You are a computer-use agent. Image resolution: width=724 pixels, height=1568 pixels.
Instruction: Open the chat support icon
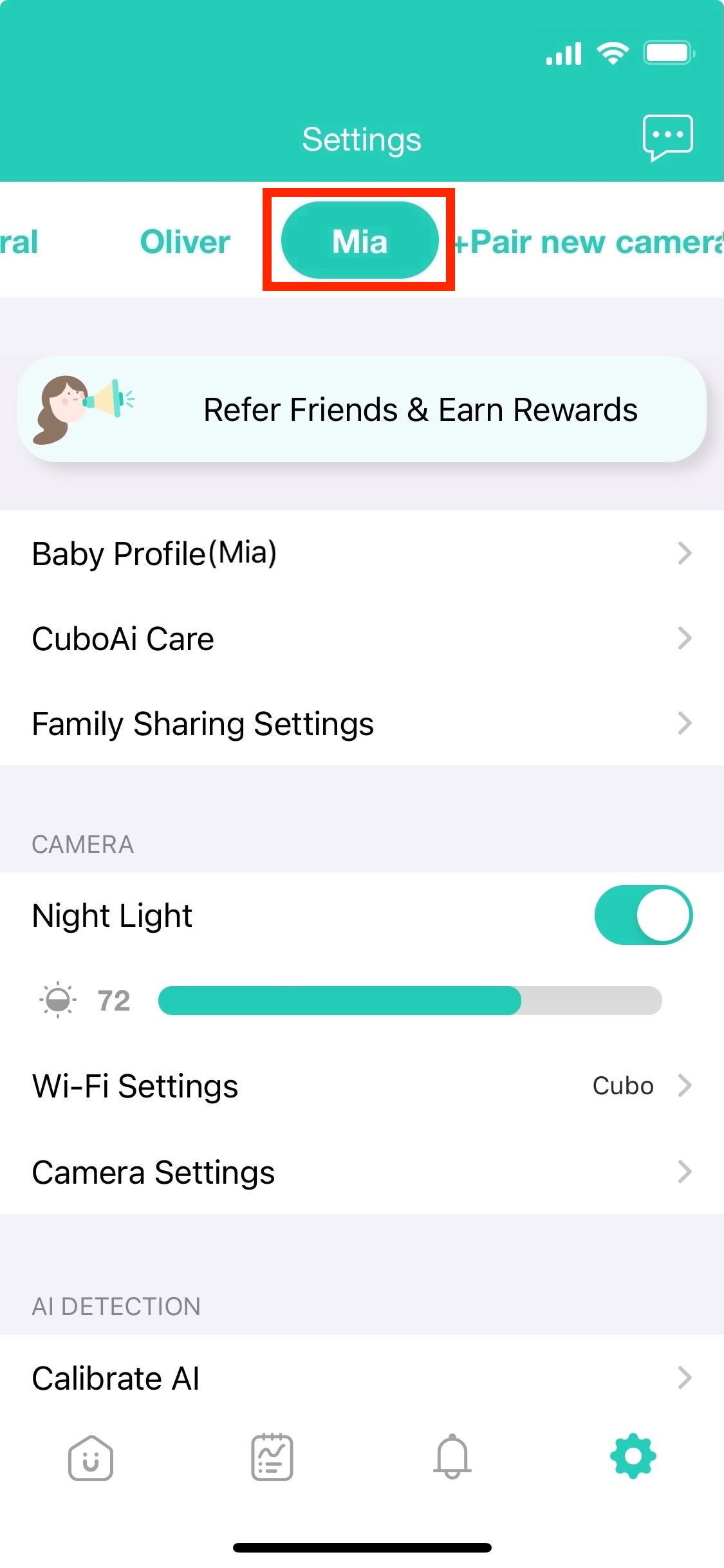(667, 136)
